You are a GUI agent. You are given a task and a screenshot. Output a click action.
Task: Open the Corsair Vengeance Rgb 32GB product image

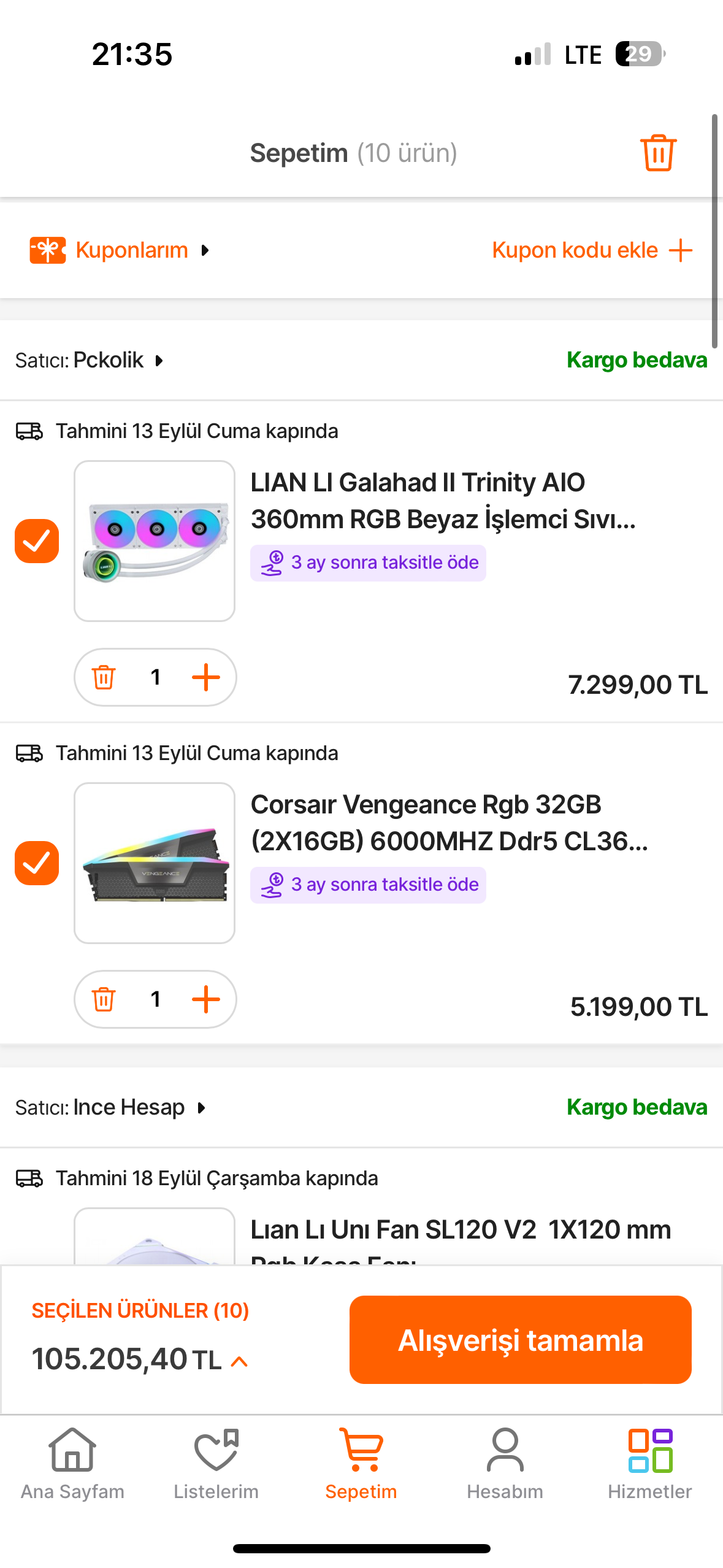(x=155, y=863)
